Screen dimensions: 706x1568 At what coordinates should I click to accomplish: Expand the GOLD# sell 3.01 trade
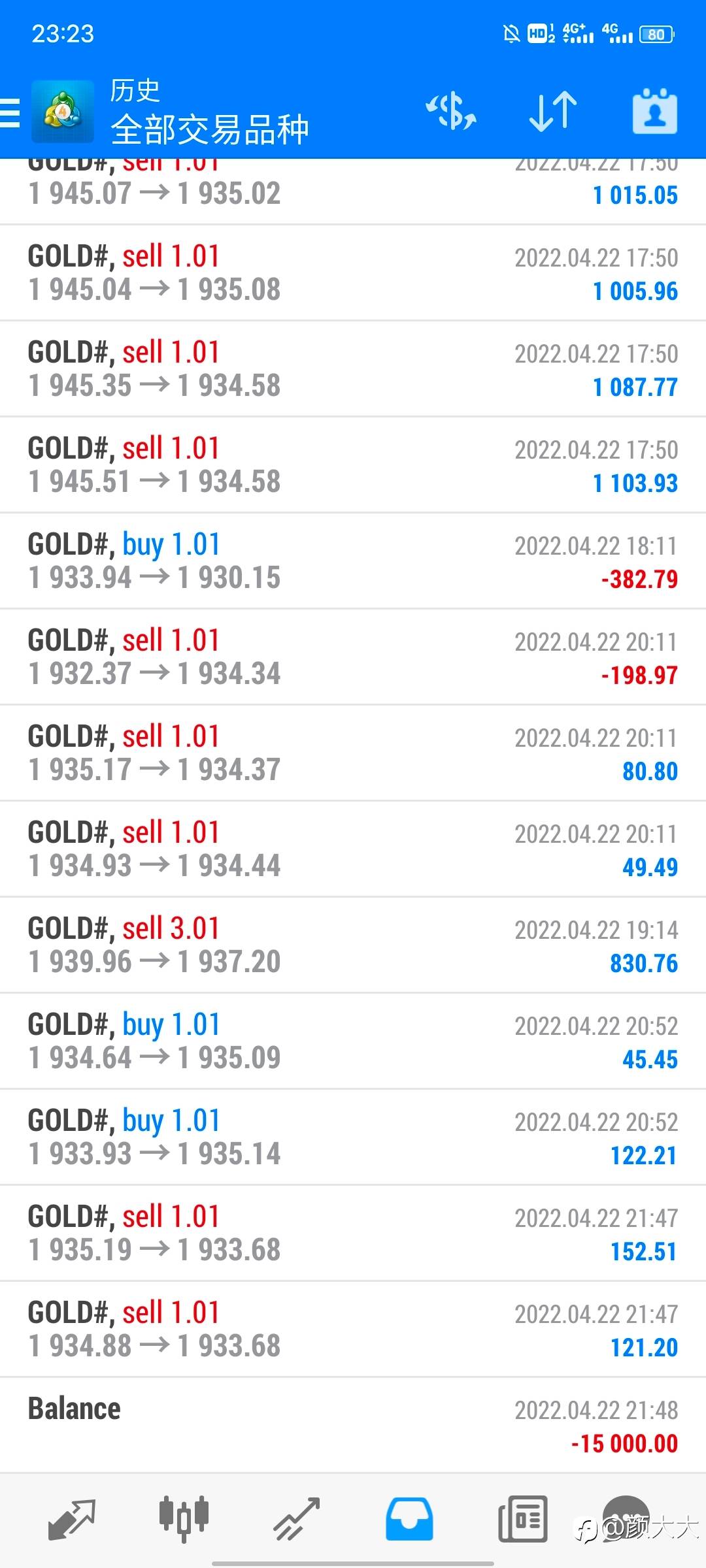(x=353, y=945)
